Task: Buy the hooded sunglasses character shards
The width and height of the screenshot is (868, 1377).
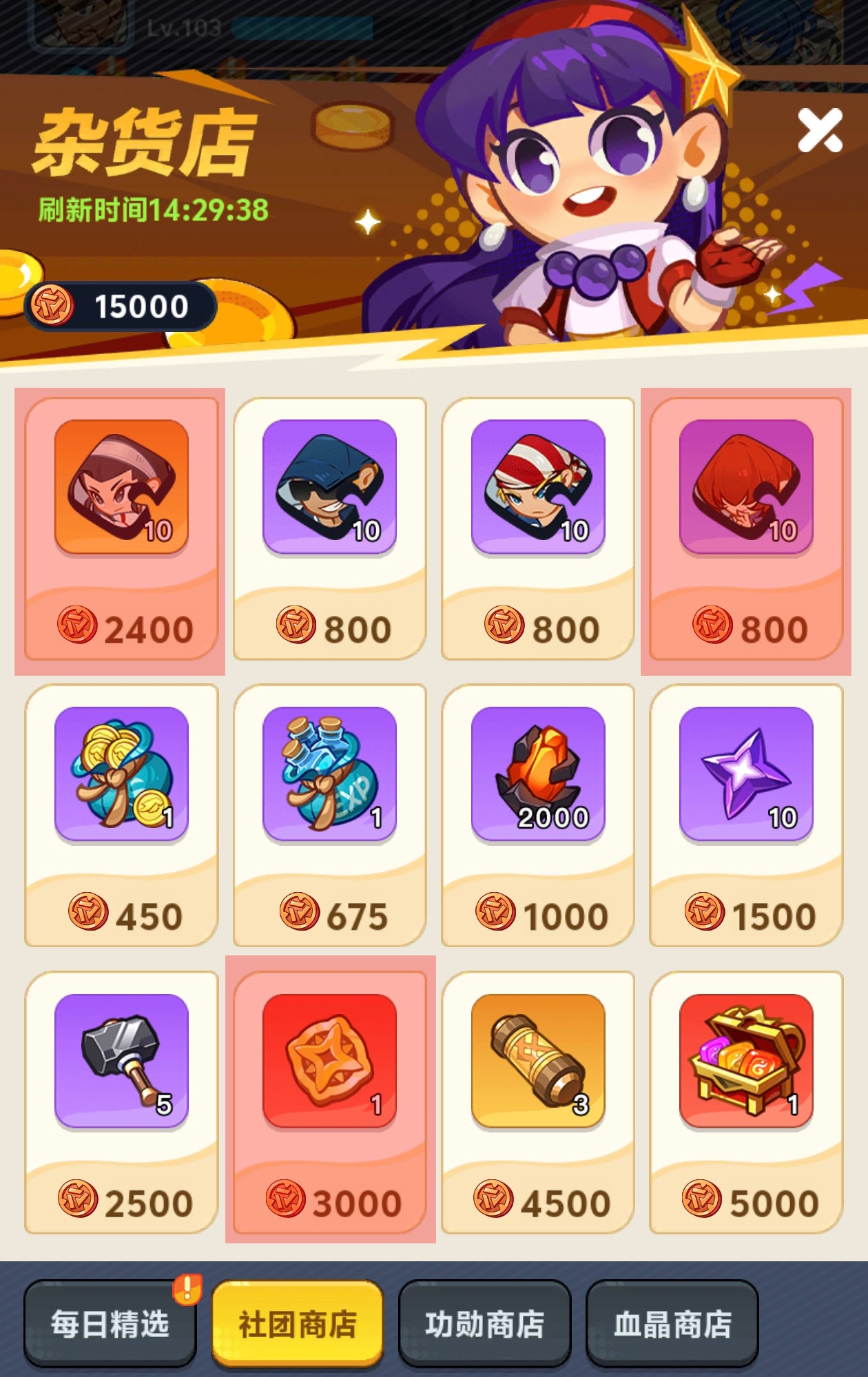Action: click(329, 529)
